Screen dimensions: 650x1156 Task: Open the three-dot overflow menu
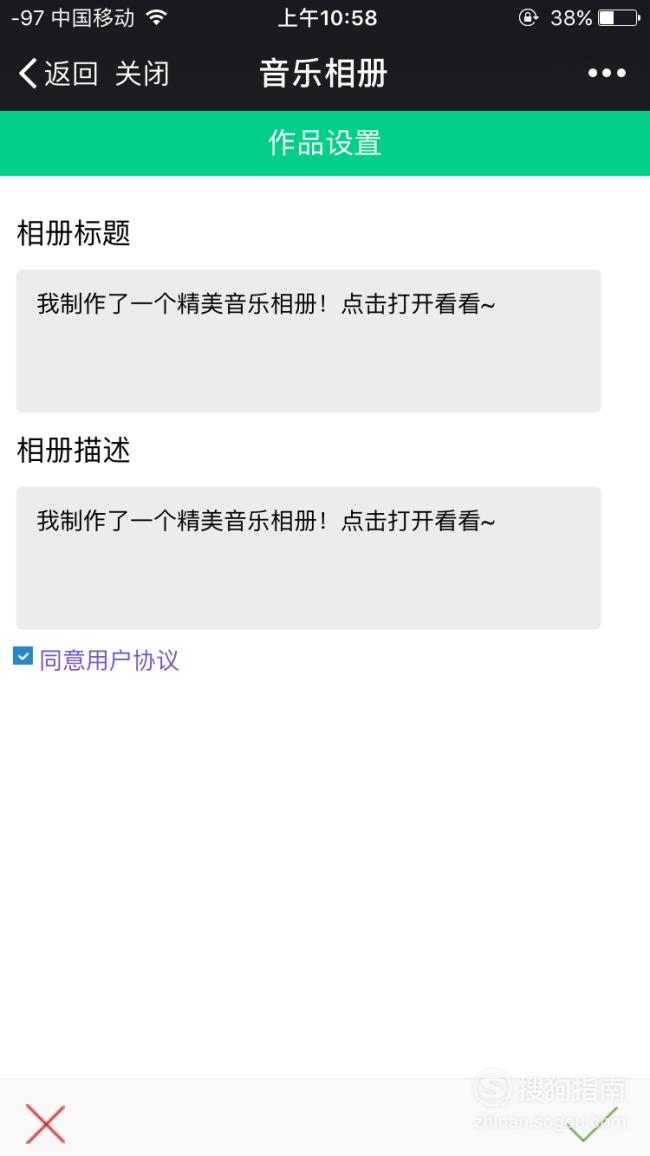coord(606,73)
